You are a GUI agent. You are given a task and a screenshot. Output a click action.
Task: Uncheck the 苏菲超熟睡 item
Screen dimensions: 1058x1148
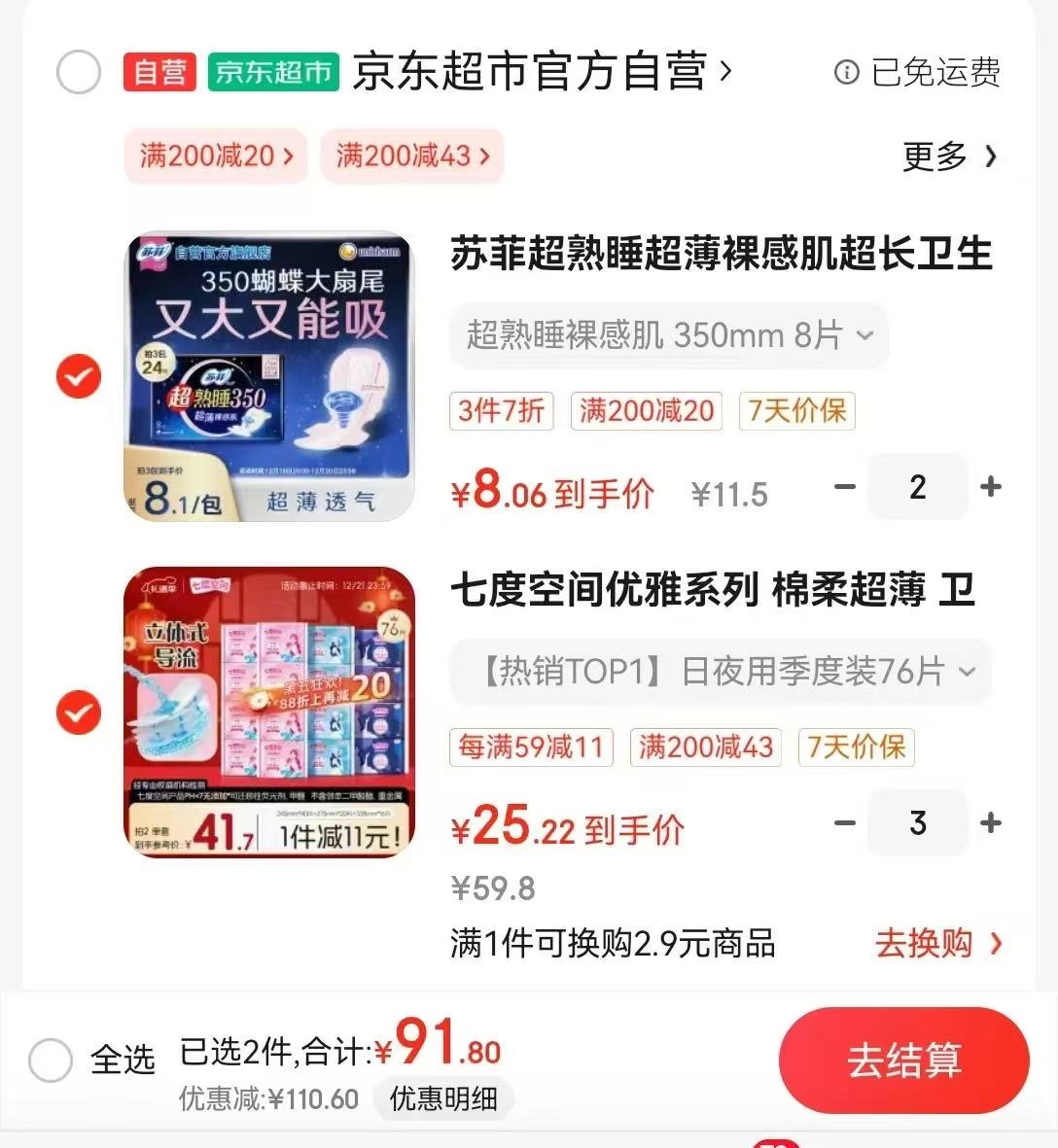point(79,376)
